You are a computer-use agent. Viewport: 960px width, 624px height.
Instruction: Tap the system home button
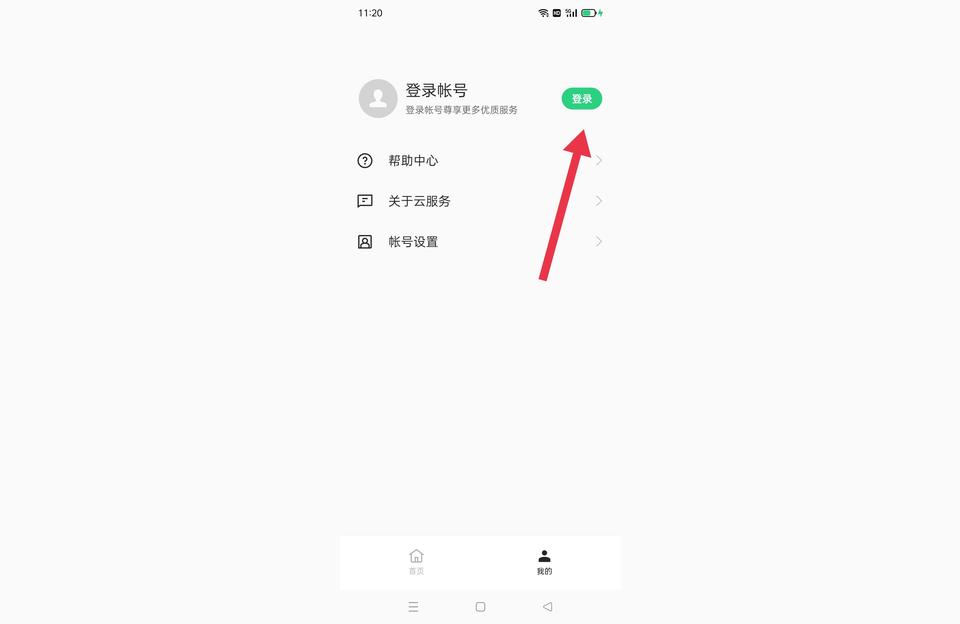click(x=480, y=607)
